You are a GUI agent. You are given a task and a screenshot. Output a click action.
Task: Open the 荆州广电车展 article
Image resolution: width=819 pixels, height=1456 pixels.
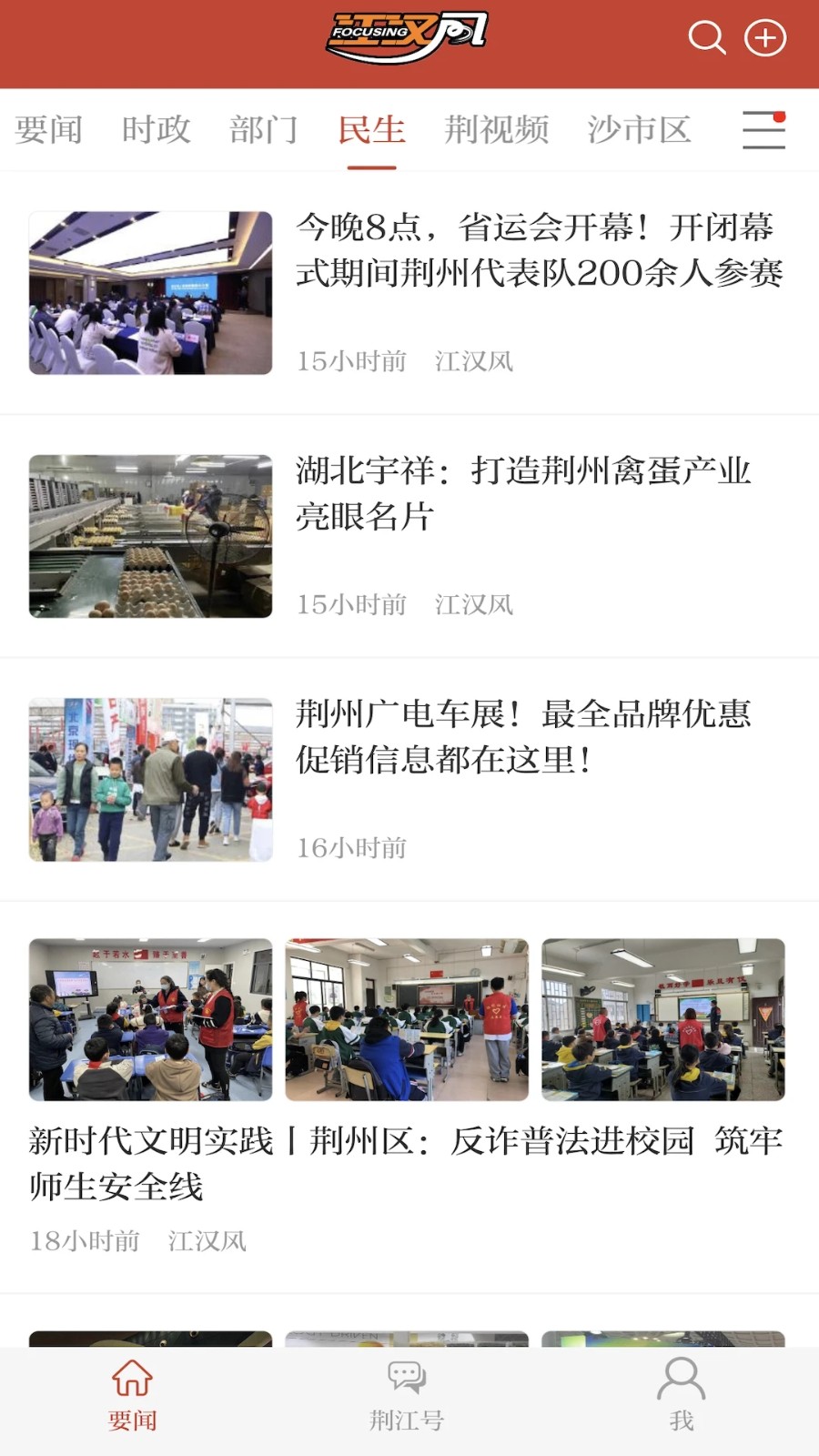(523, 736)
